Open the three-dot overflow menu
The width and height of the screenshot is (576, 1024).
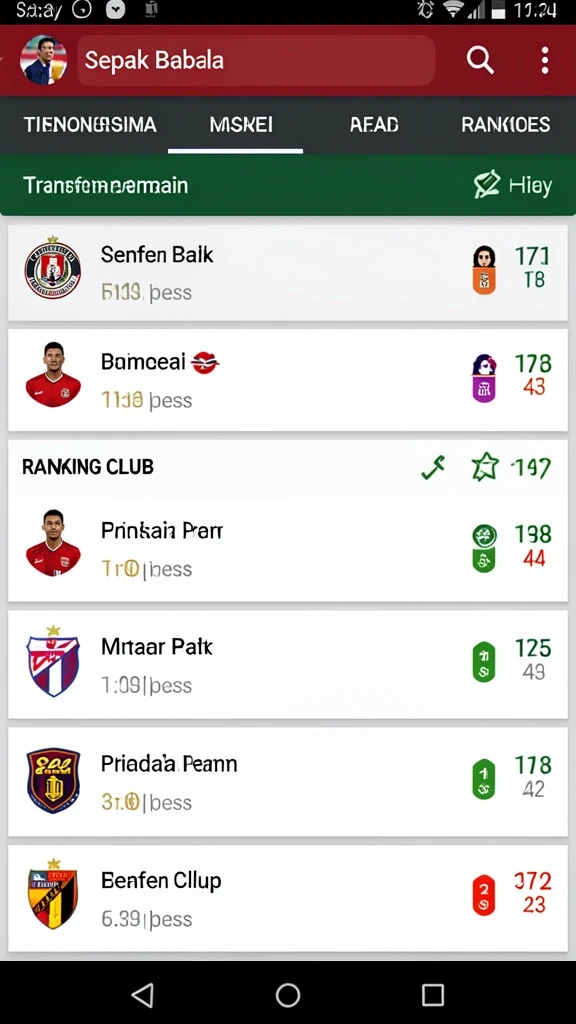545,60
